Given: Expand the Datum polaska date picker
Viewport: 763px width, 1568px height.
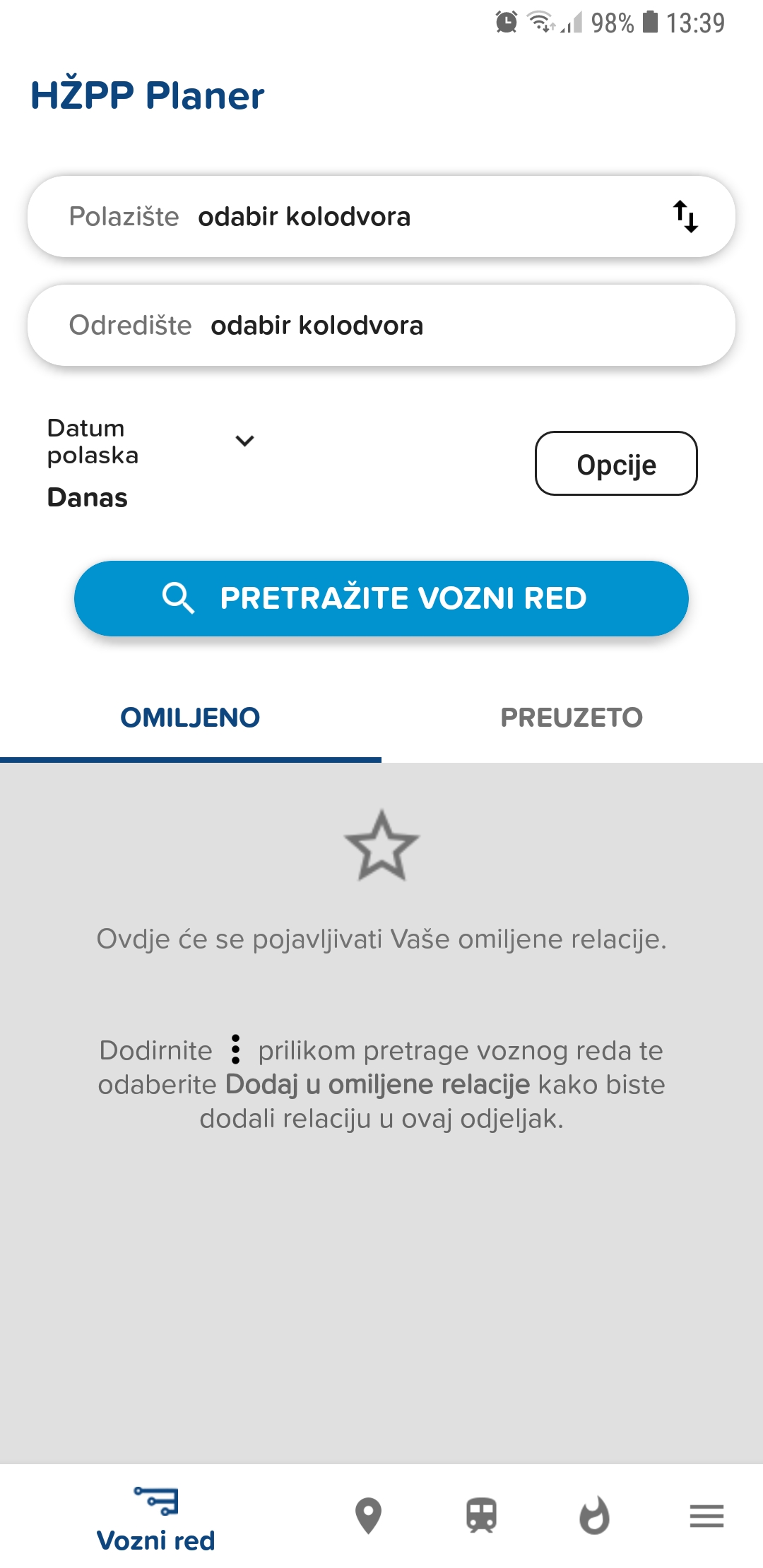Looking at the screenshot, I should (x=244, y=441).
